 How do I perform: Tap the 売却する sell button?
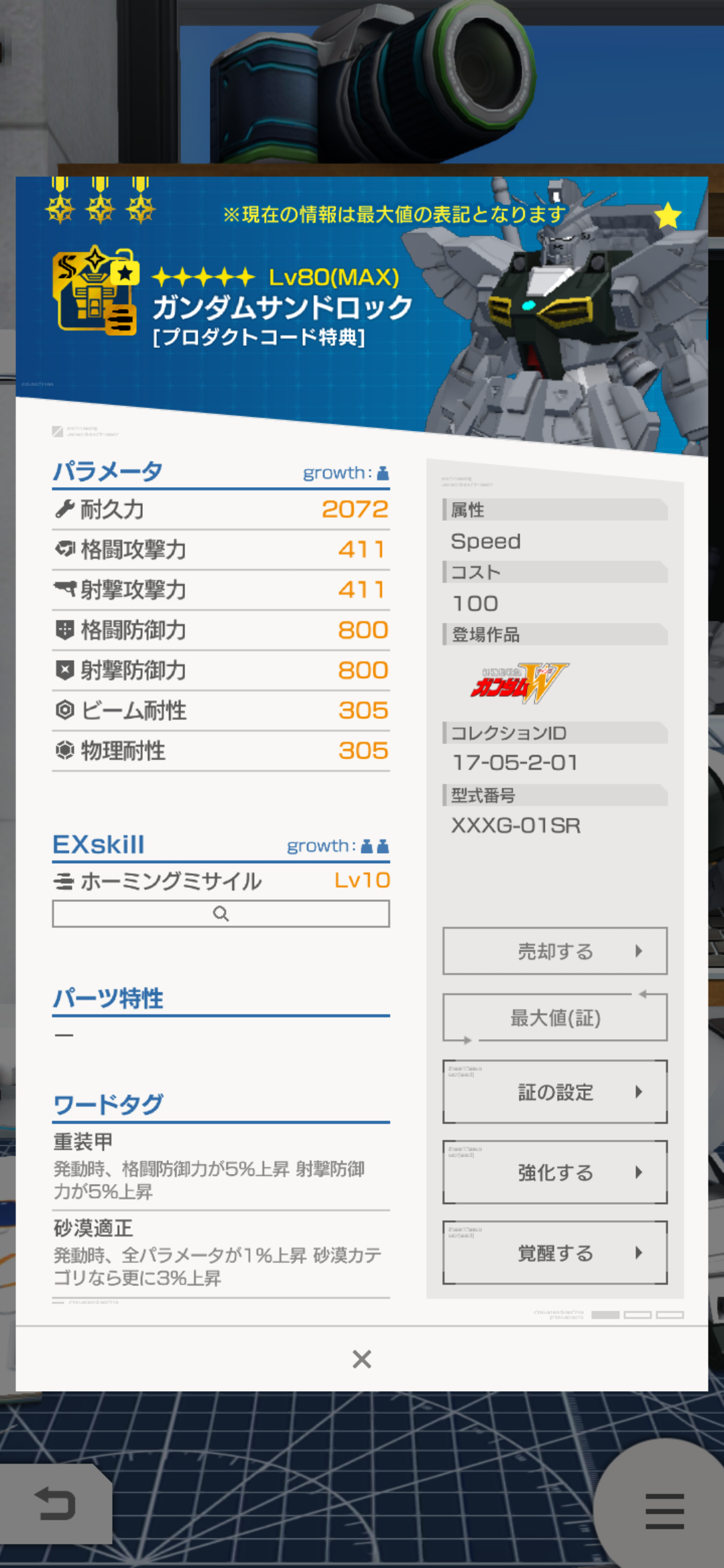click(x=555, y=951)
